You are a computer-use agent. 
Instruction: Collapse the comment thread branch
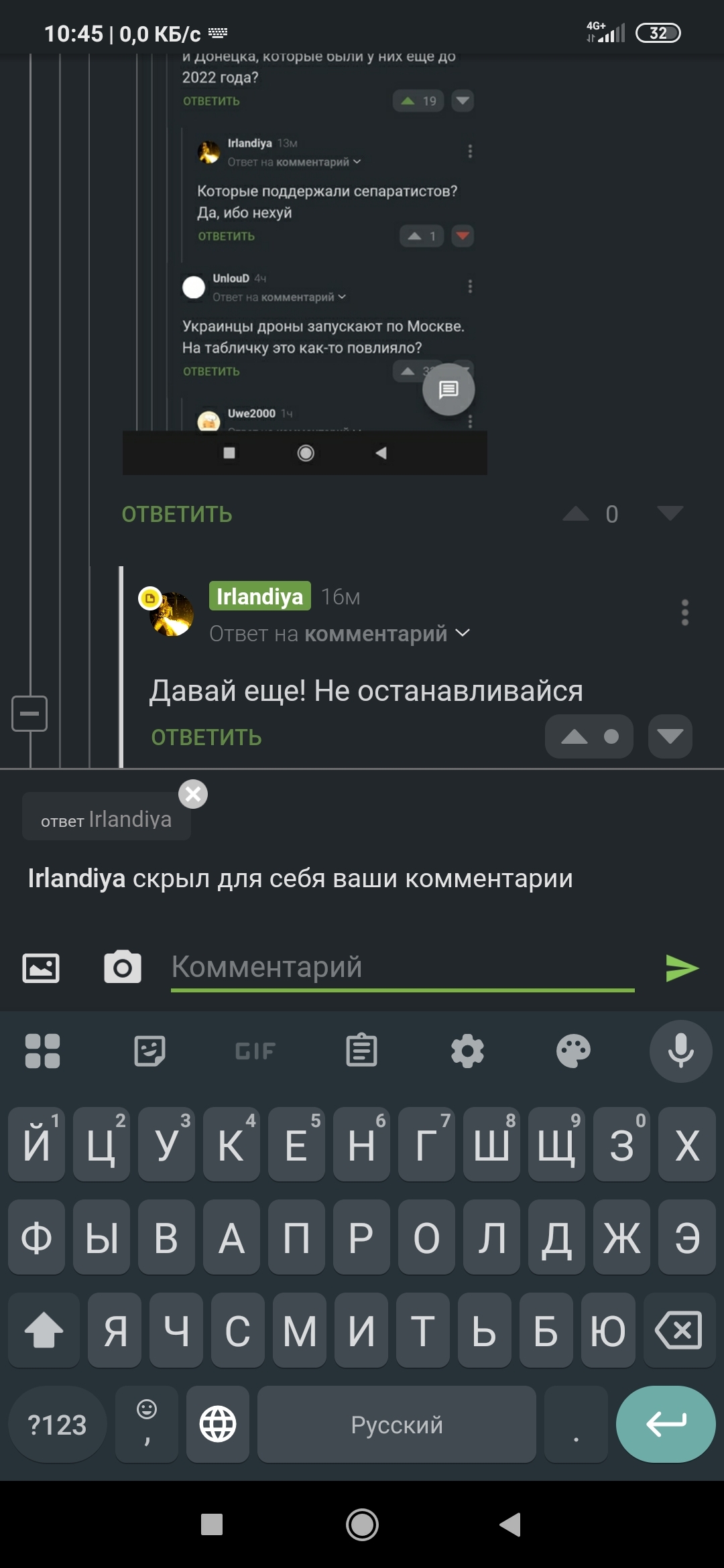click(29, 713)
